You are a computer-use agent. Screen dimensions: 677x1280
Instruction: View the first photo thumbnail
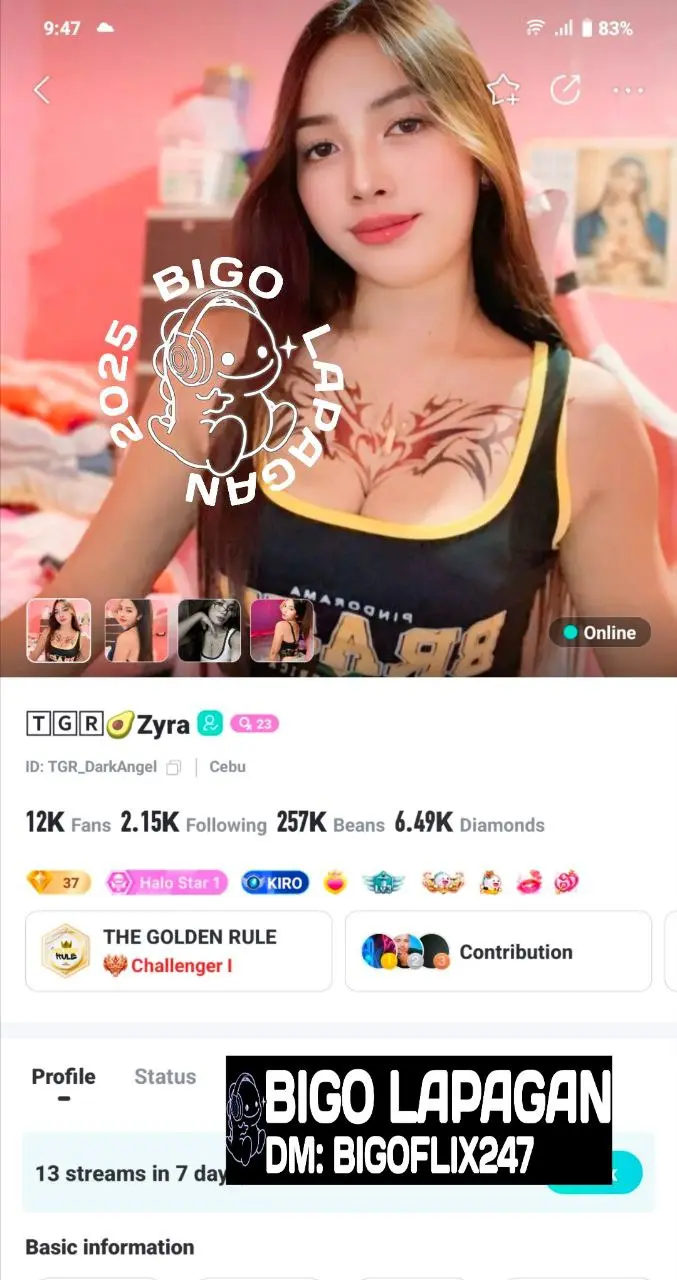click(58, 630)
